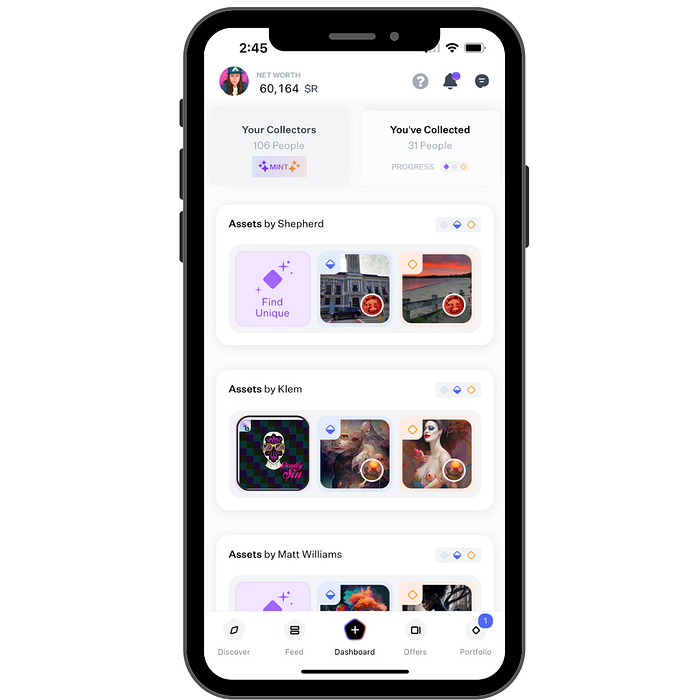
Task: Open Shepherd's sunset photo asset
Action: click(x=437, y=289)
